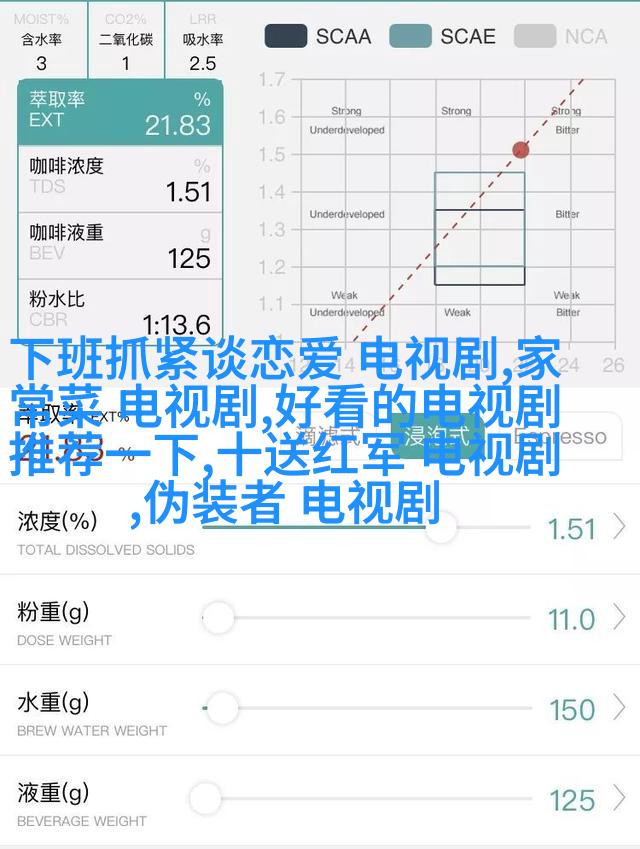
Task: Toggle the SCAA chart standard
Action: [316, 36]
